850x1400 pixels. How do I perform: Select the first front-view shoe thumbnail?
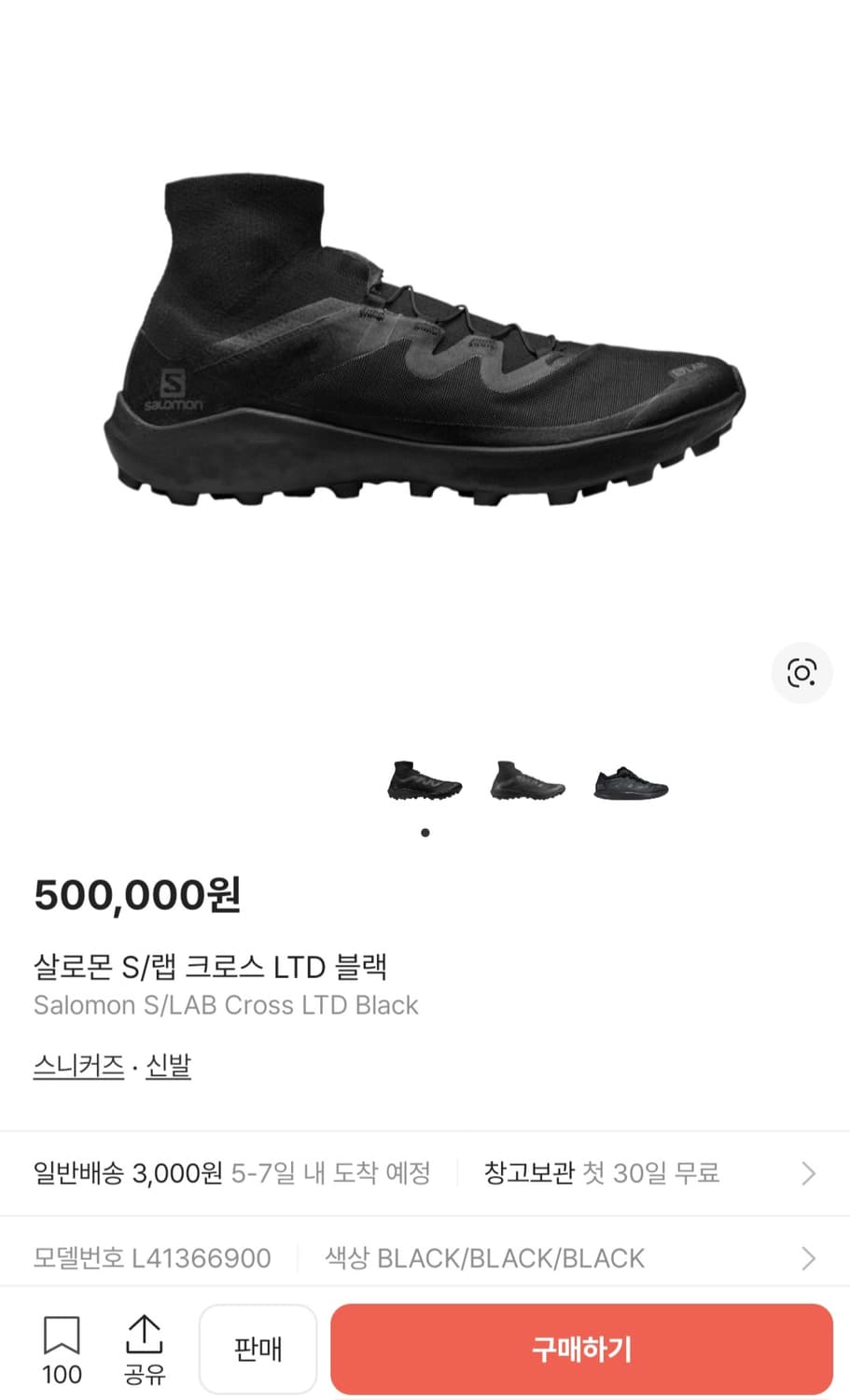click(425, 784)
